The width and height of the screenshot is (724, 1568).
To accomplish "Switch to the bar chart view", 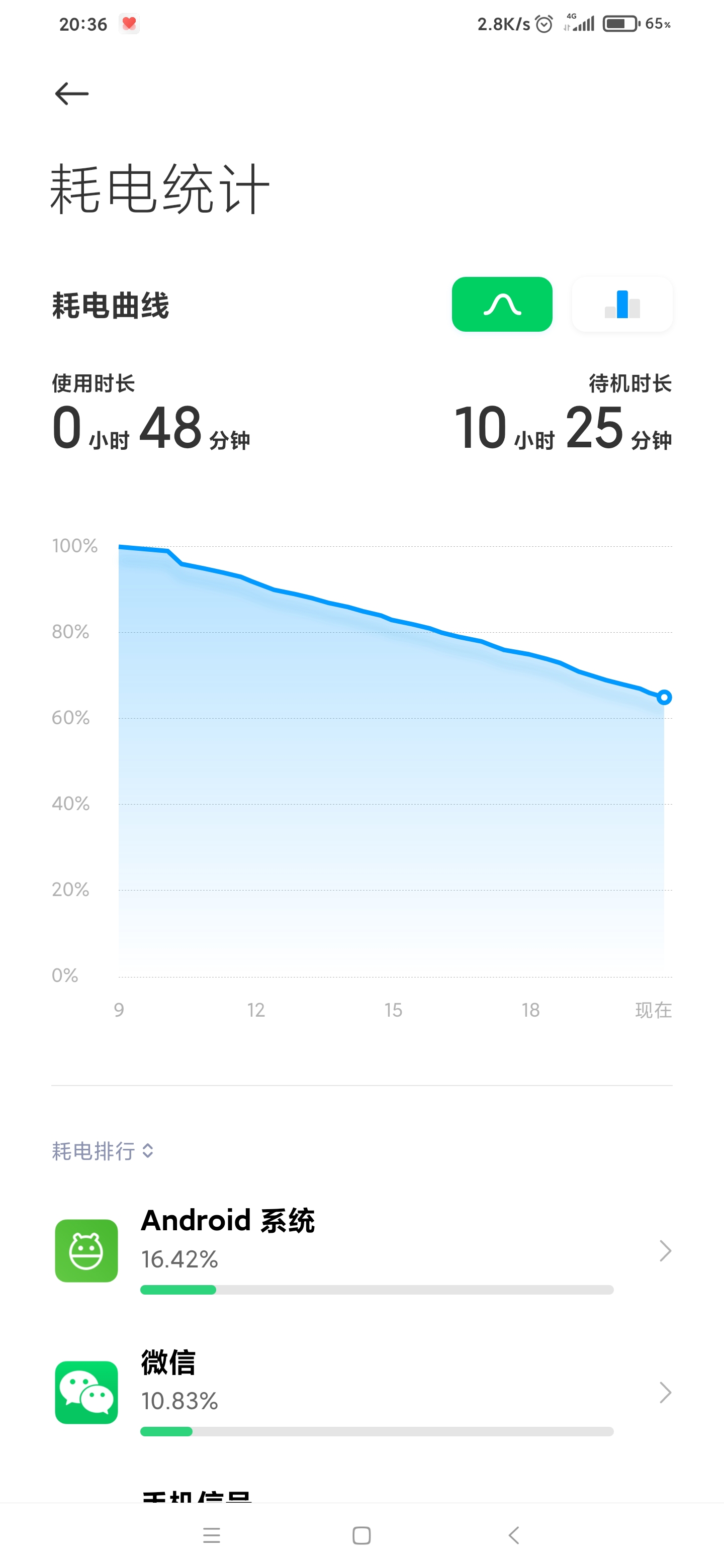I will click(622, 305).
